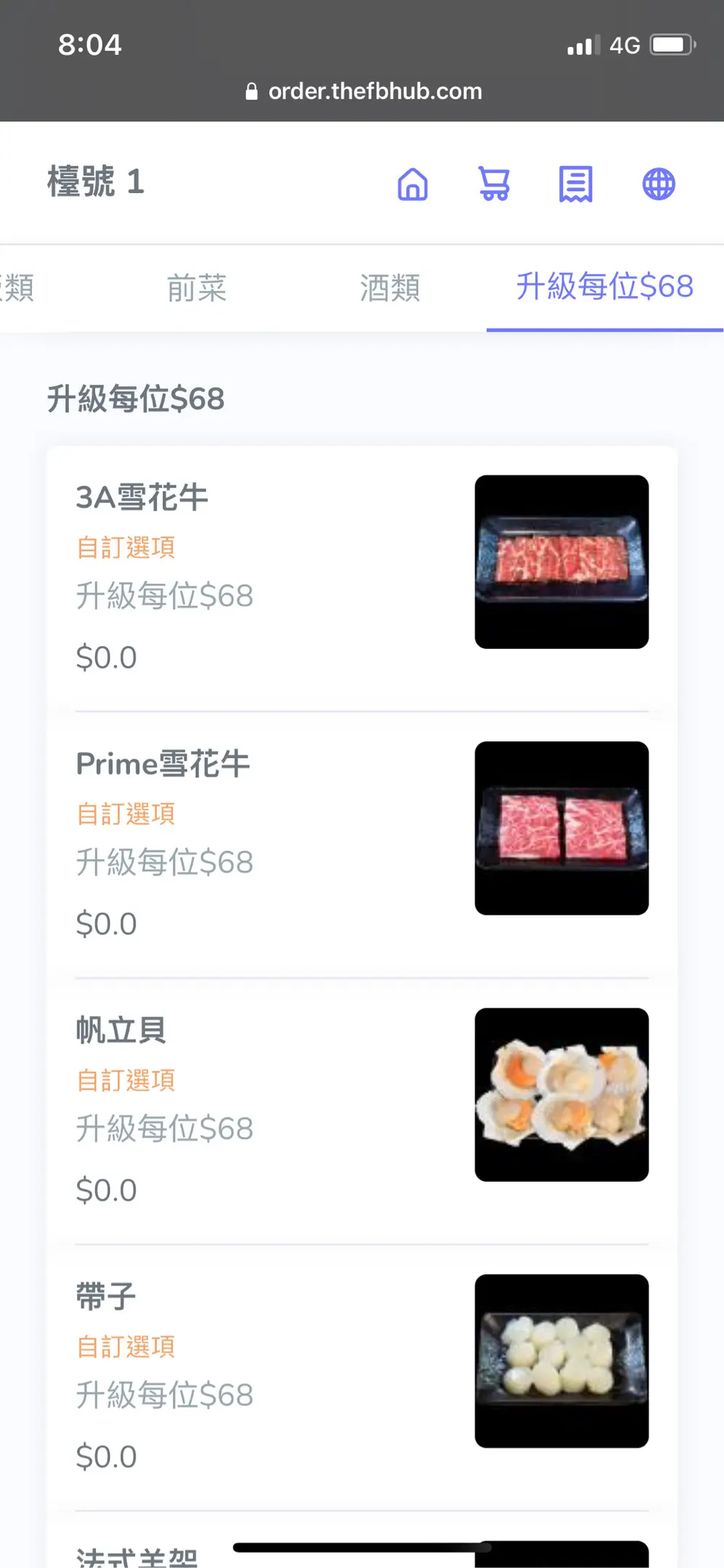This screenshot has height=1568, width=724.
Task: Select the 升級每位$68 tab
Action: point(604,287)
